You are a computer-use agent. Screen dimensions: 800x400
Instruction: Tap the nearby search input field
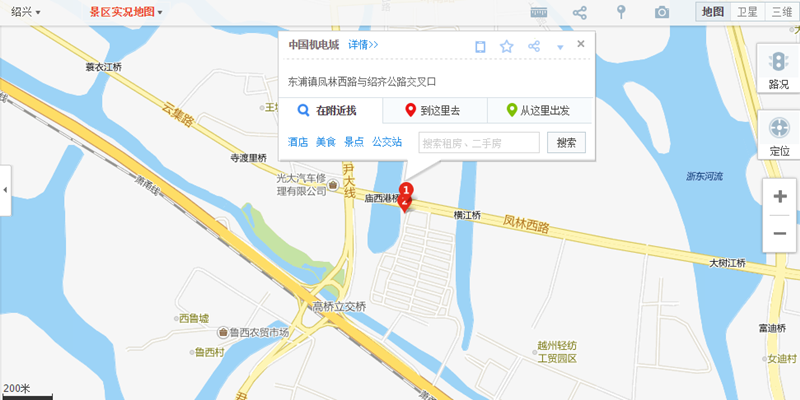478,143
